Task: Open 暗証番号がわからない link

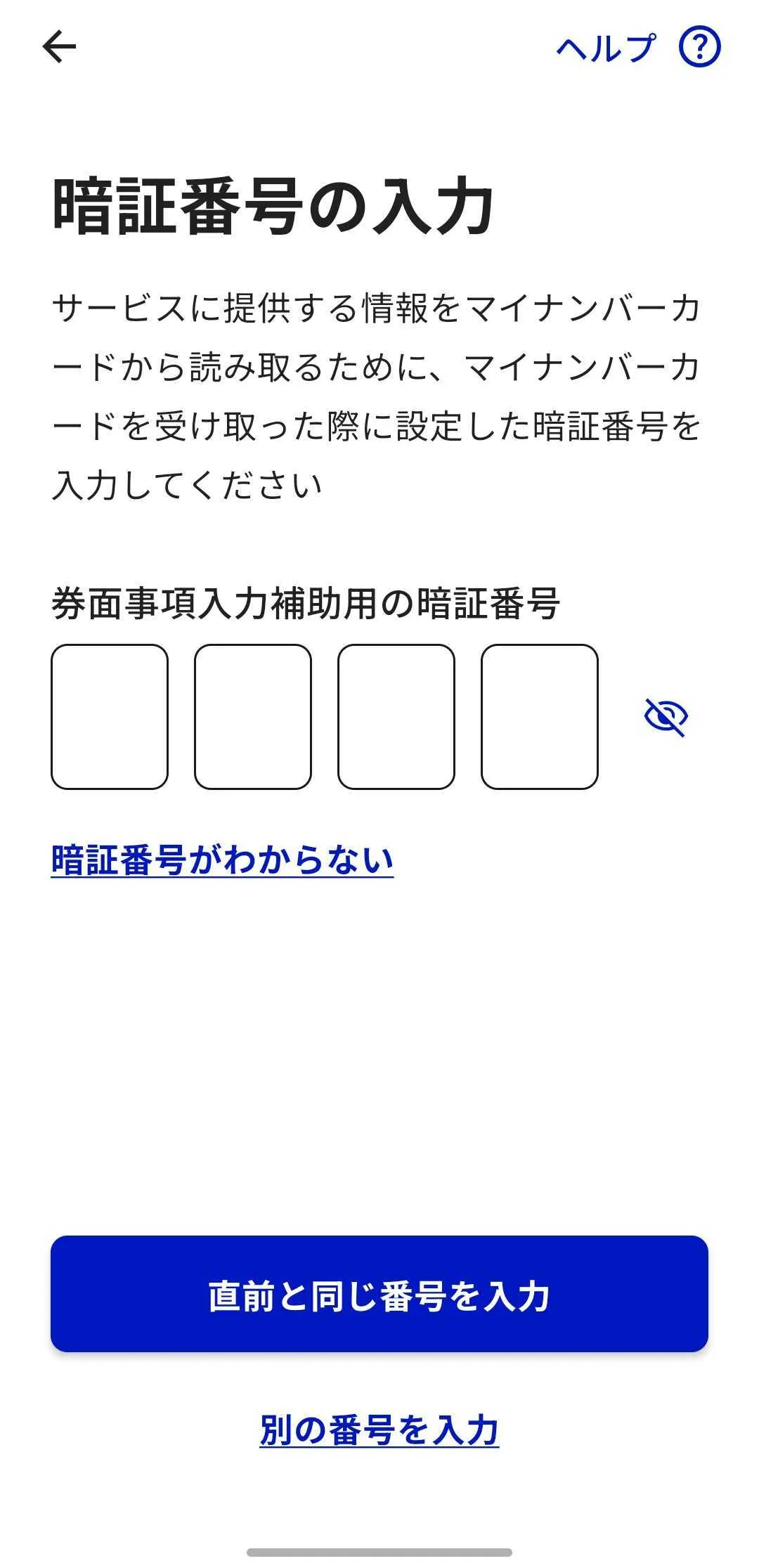Action: coord(222,860)
